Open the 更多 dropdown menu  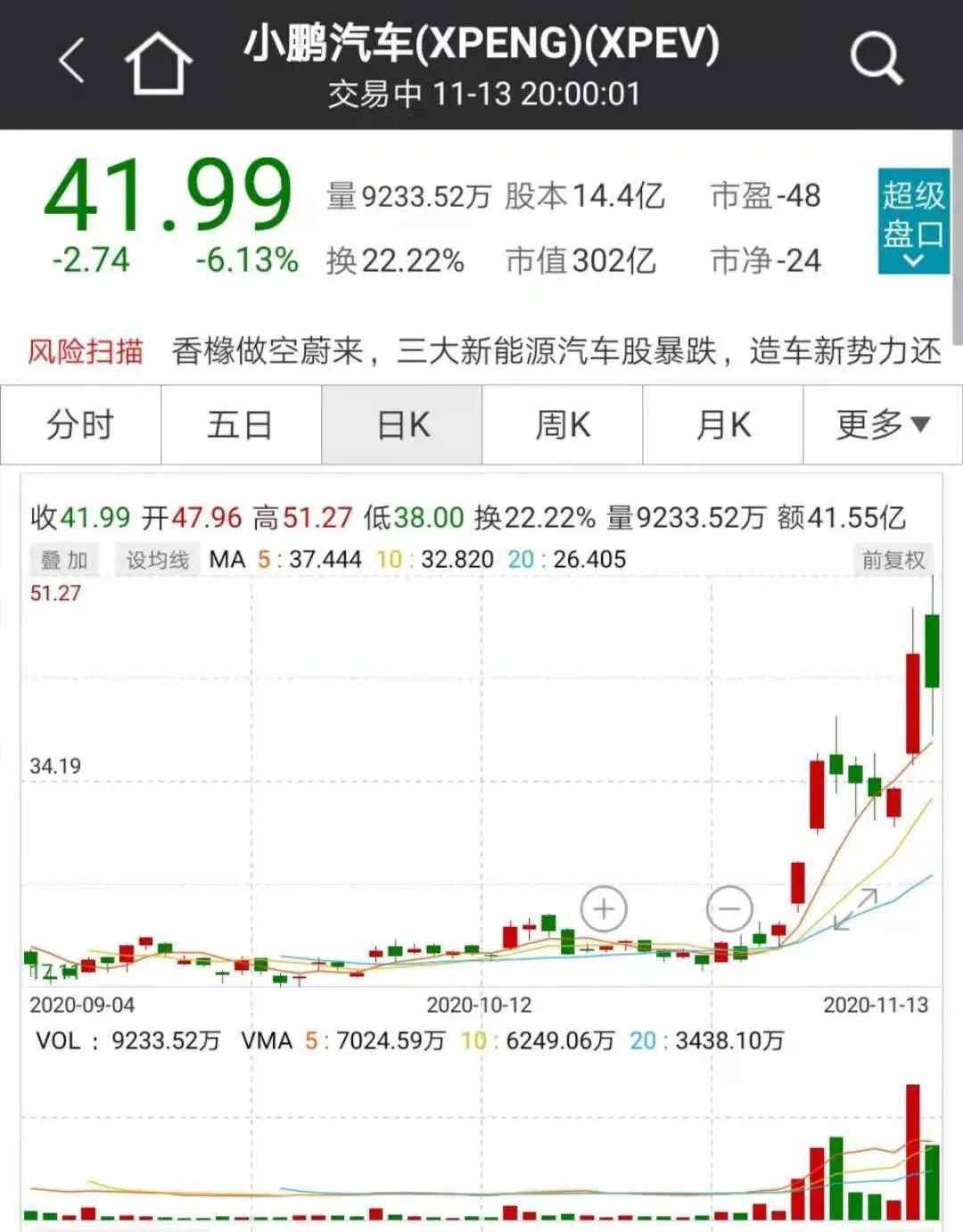point(883,424)
